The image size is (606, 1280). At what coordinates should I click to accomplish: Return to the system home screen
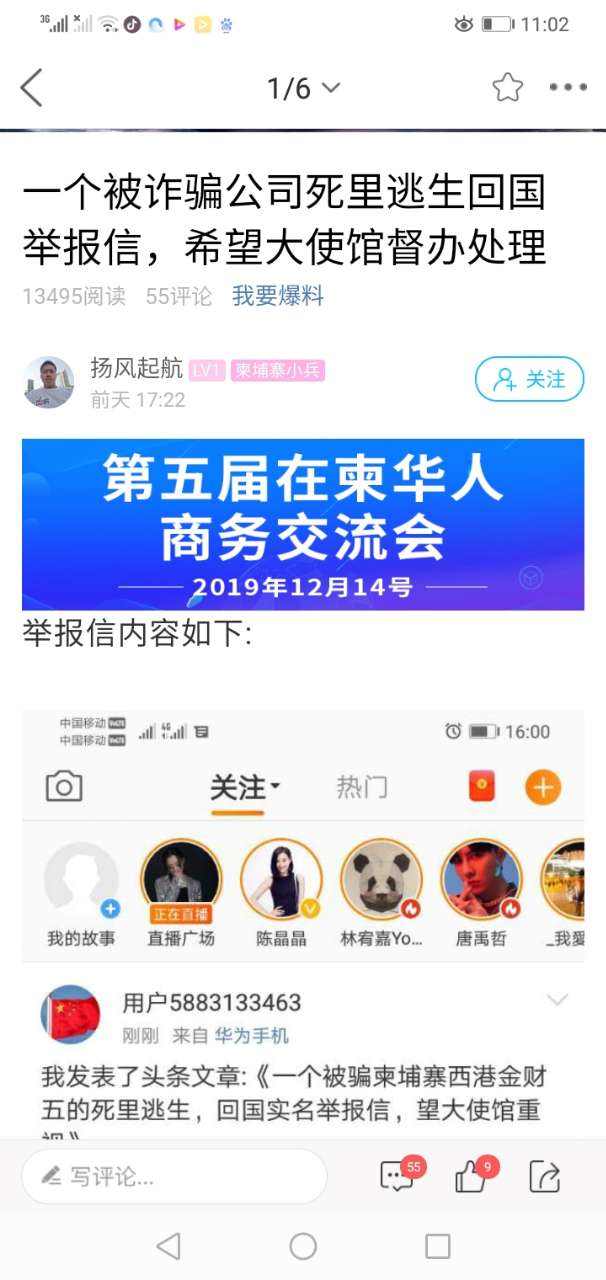coord(303,1246)
